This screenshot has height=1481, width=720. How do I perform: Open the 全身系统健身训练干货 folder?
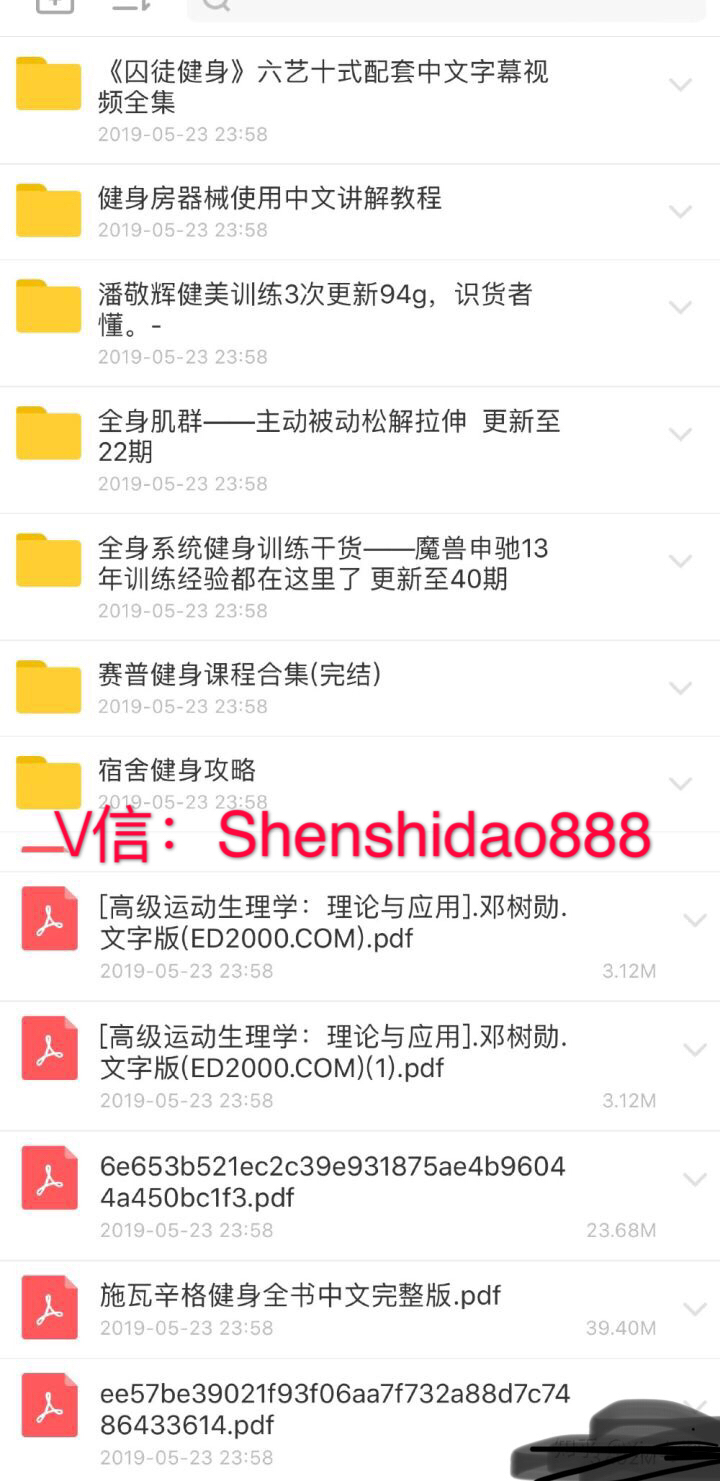pyautogui.click(x=322, y=563)
